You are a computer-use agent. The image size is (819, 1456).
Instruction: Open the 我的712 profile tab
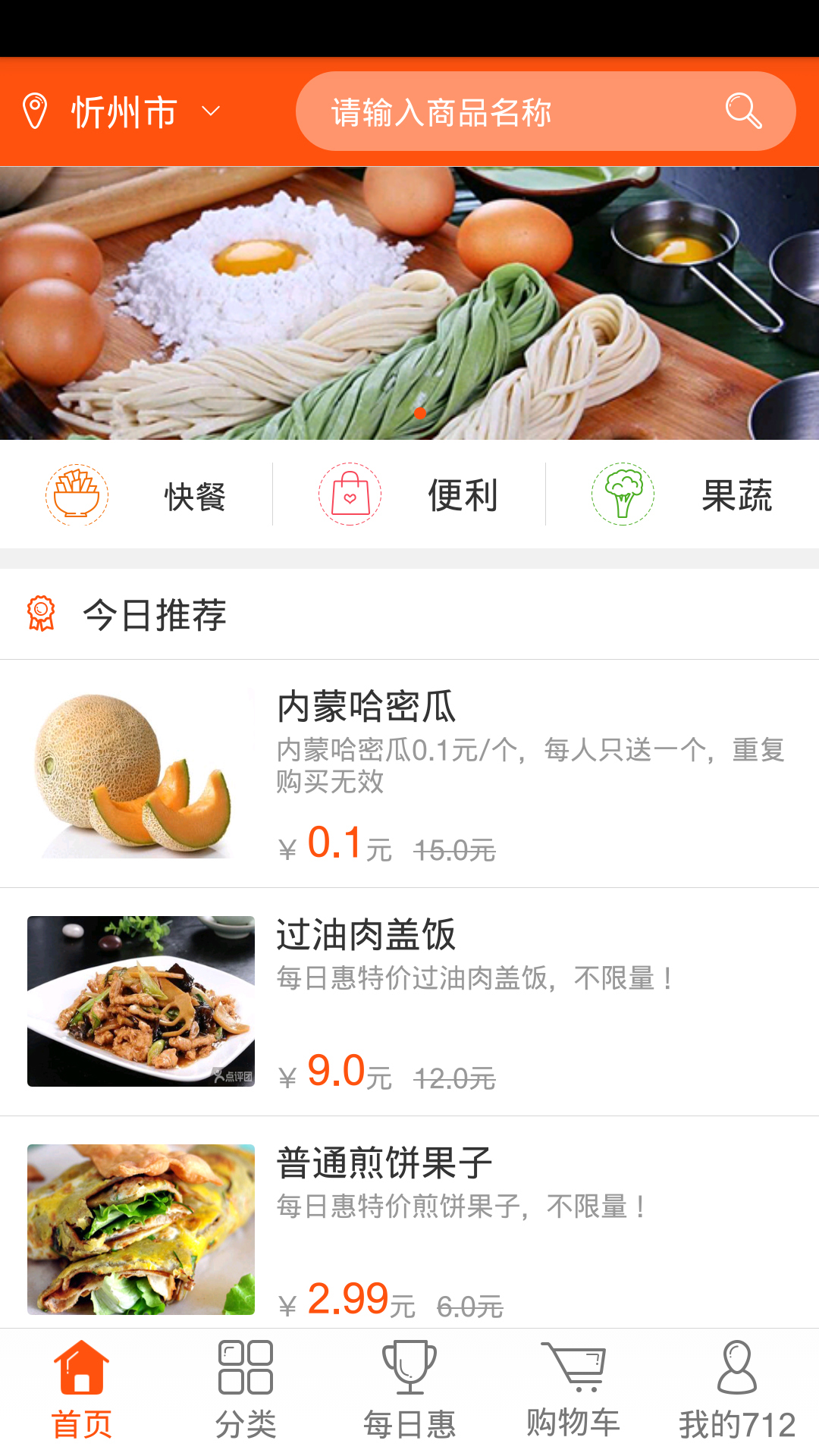tap(737, 1392)
